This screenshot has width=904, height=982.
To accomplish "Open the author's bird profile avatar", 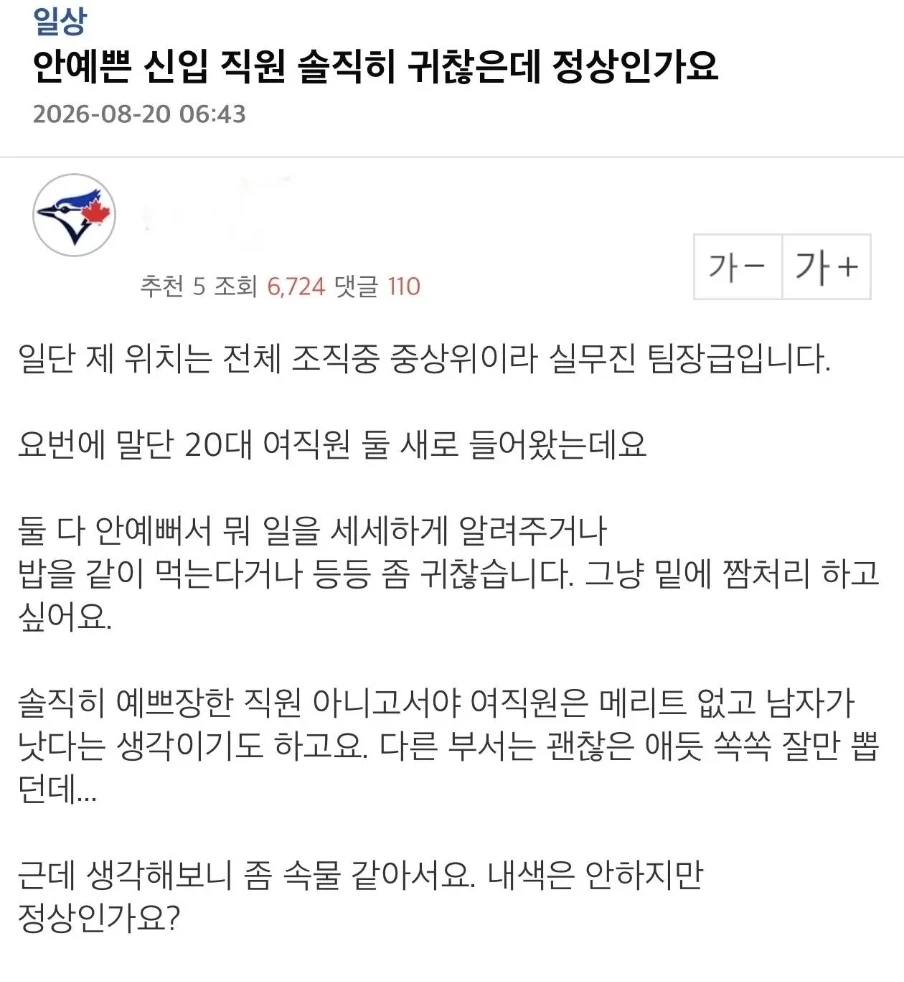I will pos(74,215).
